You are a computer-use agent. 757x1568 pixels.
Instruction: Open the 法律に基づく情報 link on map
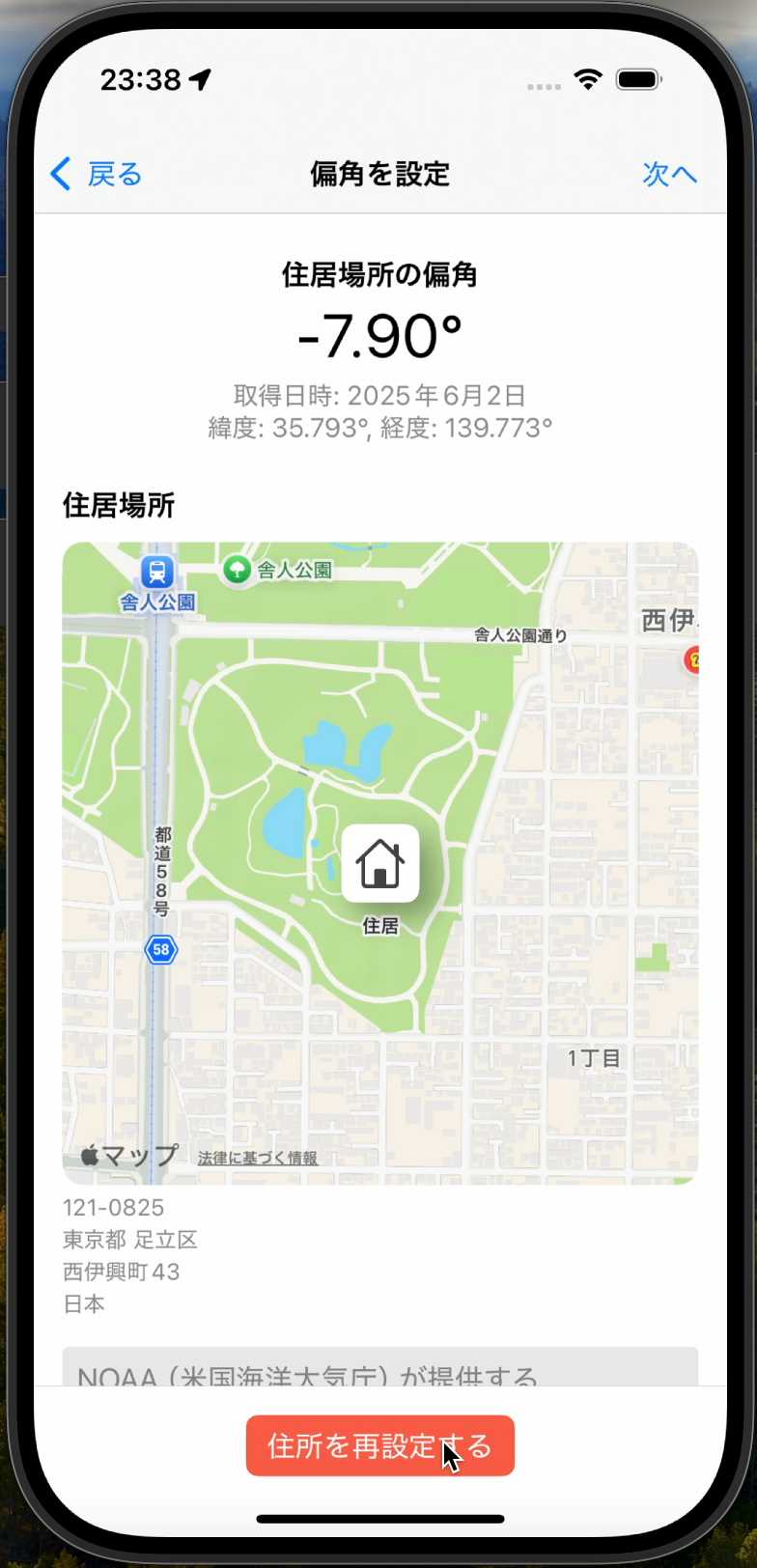258,1158
